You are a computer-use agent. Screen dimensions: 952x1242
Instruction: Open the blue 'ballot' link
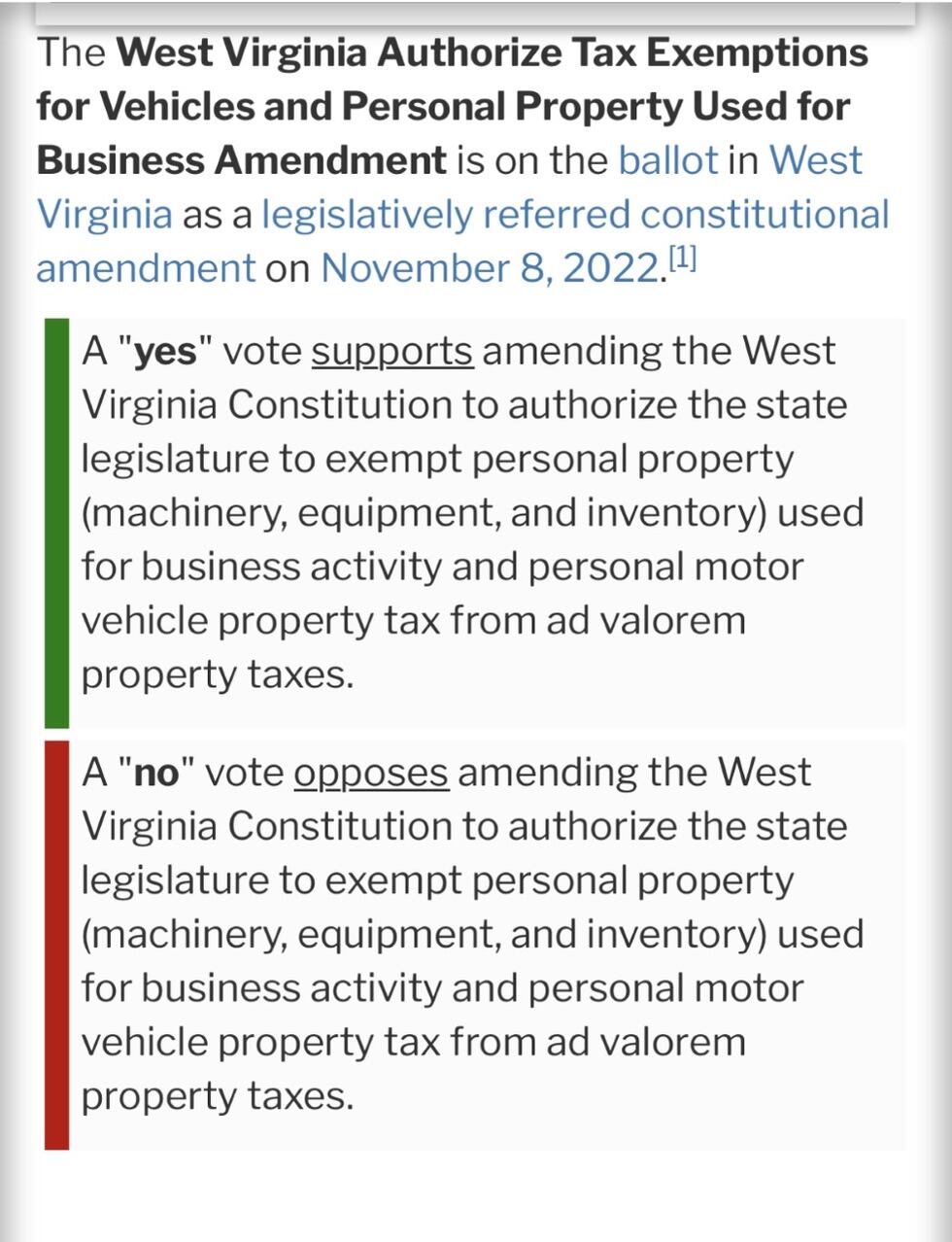(x=667, y=160)
